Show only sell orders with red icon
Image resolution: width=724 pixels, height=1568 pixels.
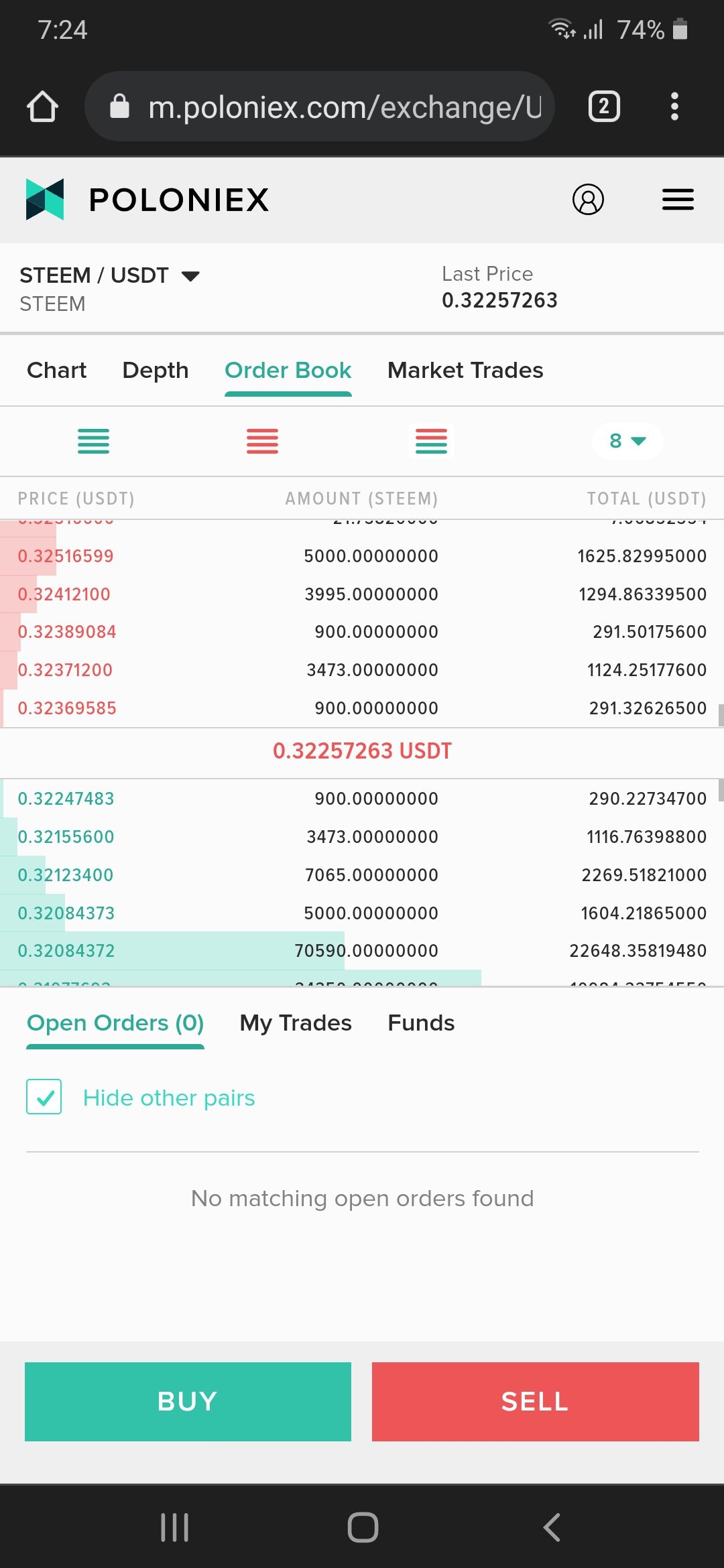click(262, 441)
